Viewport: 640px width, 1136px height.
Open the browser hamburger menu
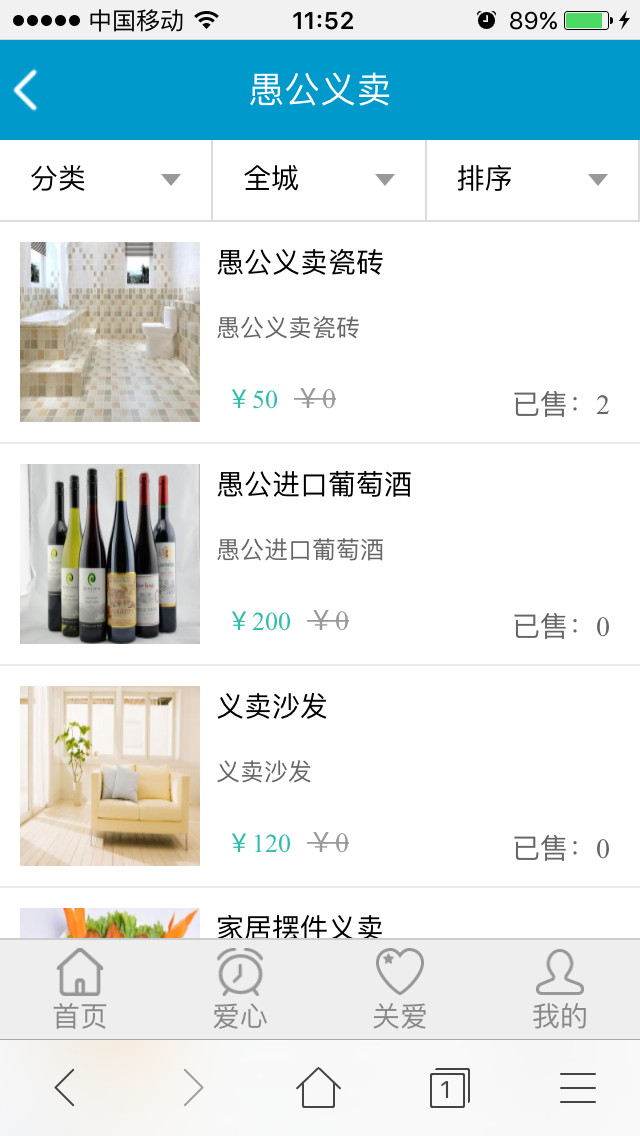click(x=578, y=1087)
